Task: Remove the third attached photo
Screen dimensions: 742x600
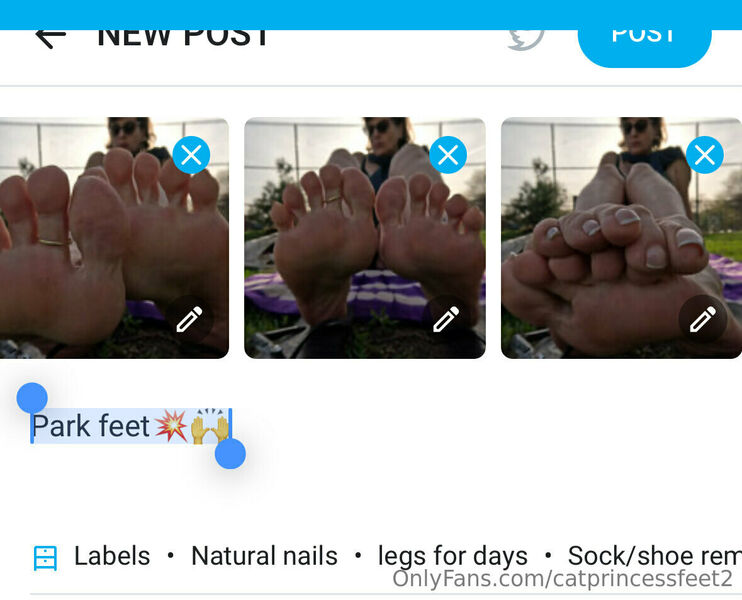Action: click(705, 155)
